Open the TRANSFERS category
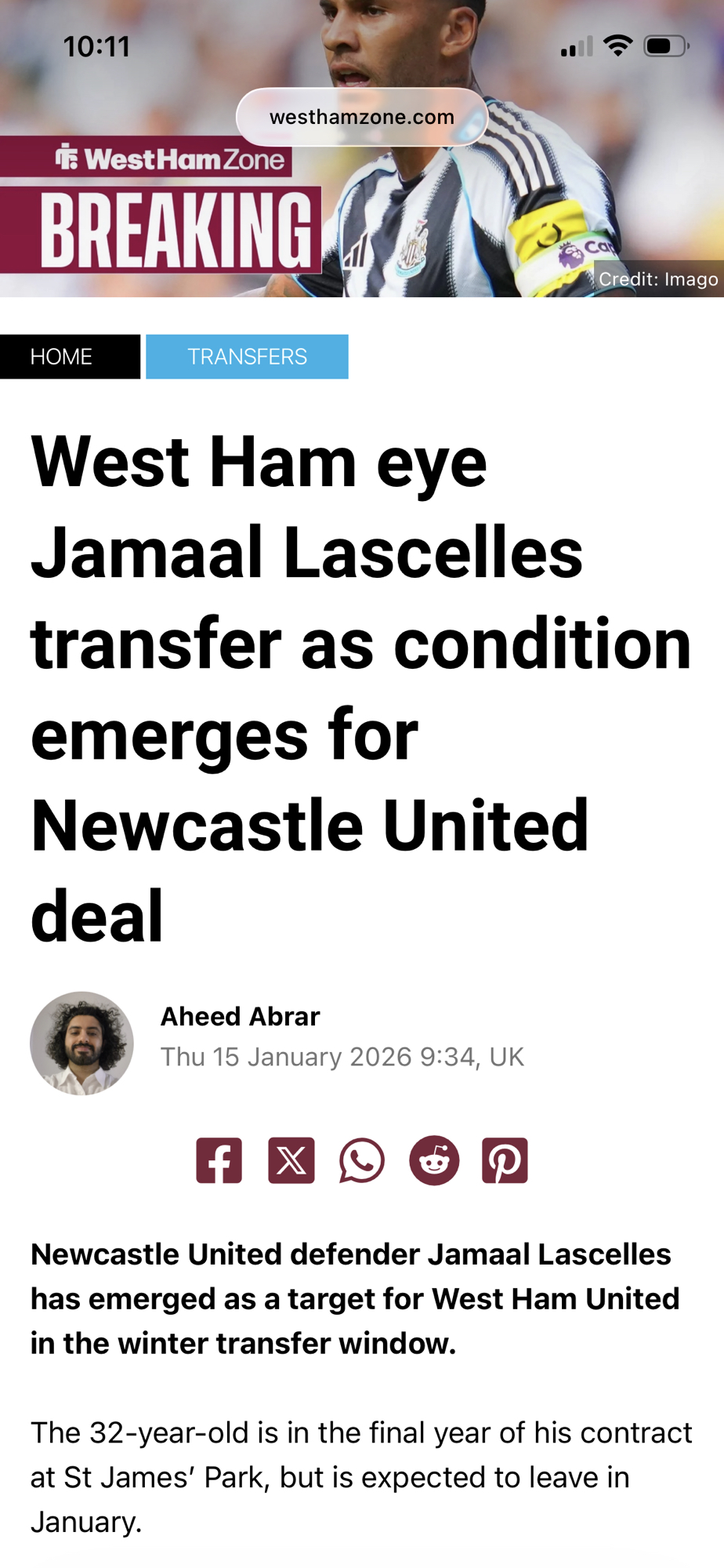Screen dimensions: 724x1568 (x=247, y=357)
